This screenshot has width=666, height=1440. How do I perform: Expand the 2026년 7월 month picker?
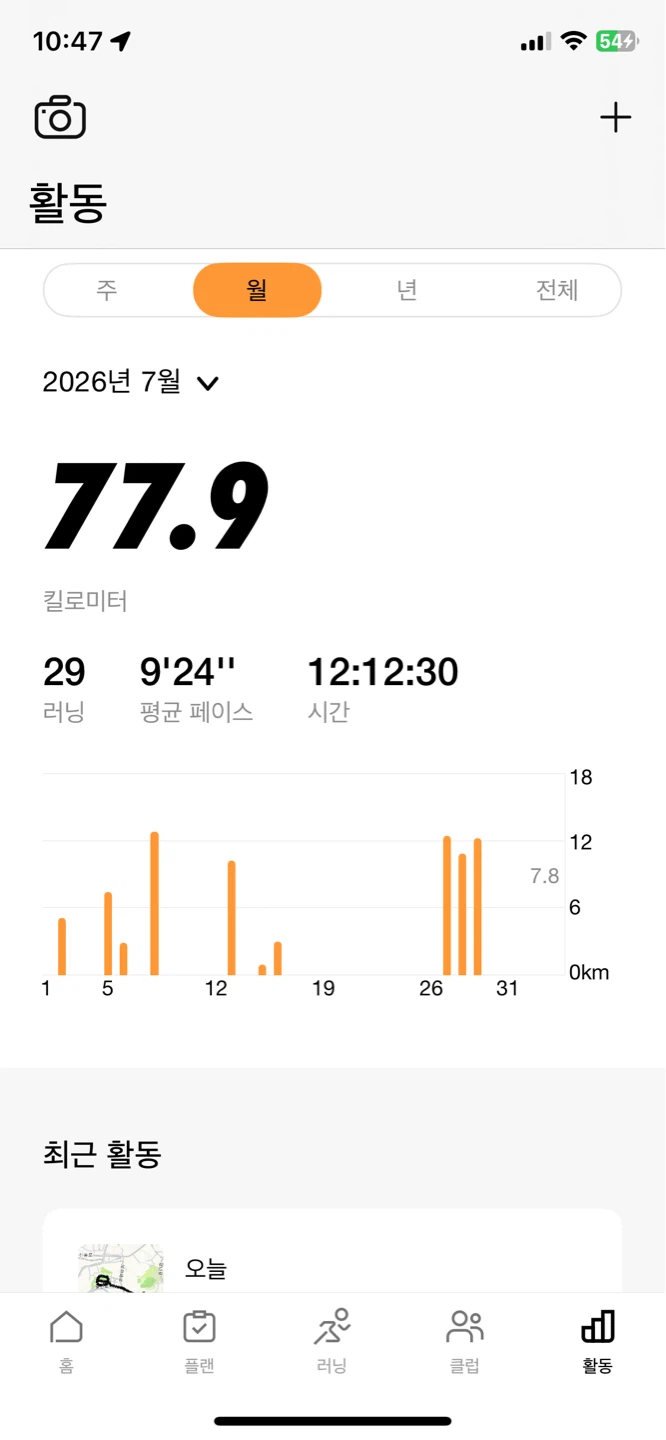click(131, 382)
